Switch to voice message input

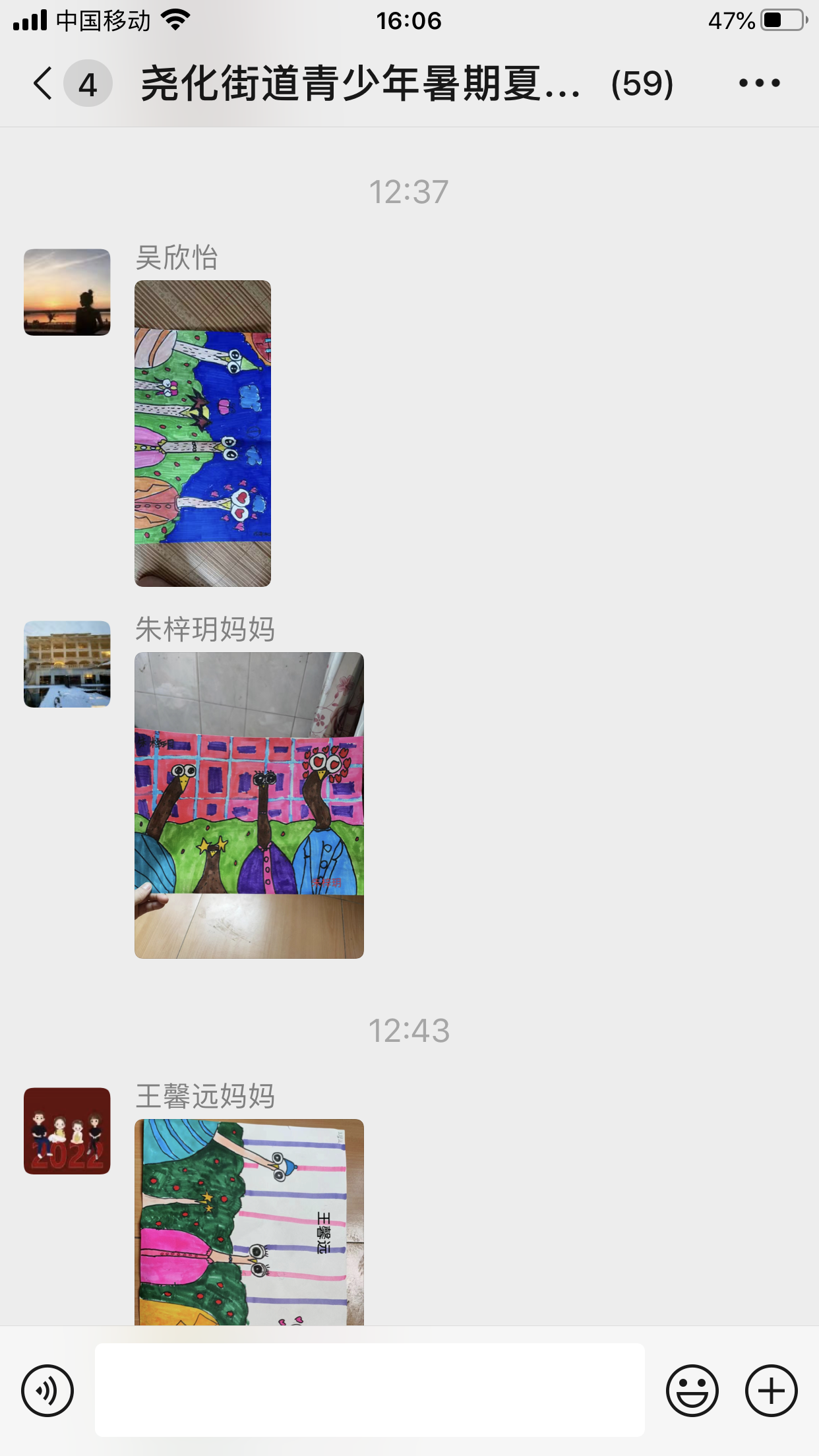click(x=47, y=1391)
